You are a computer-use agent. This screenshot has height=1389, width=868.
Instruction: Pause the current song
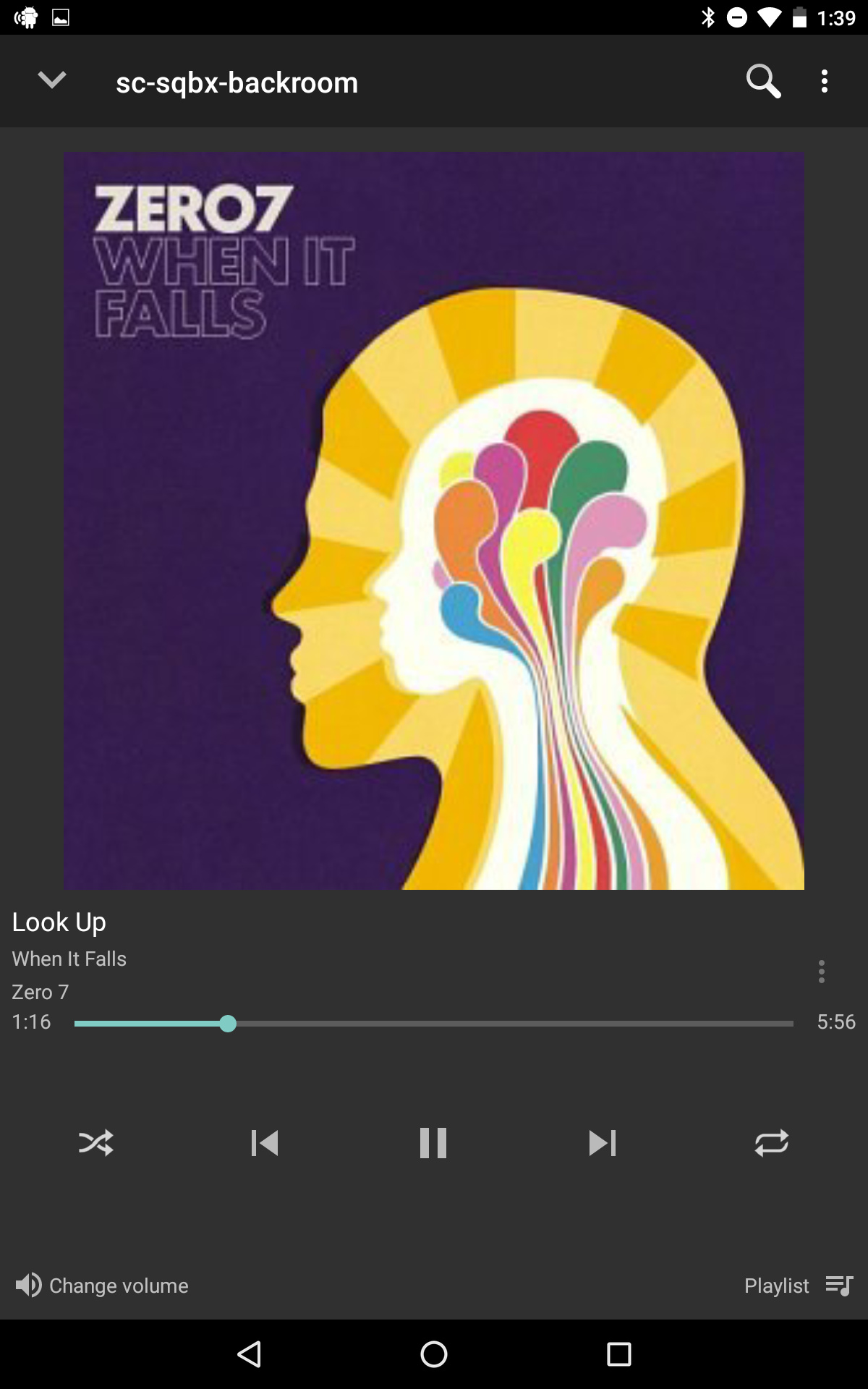coord(433,1143)
